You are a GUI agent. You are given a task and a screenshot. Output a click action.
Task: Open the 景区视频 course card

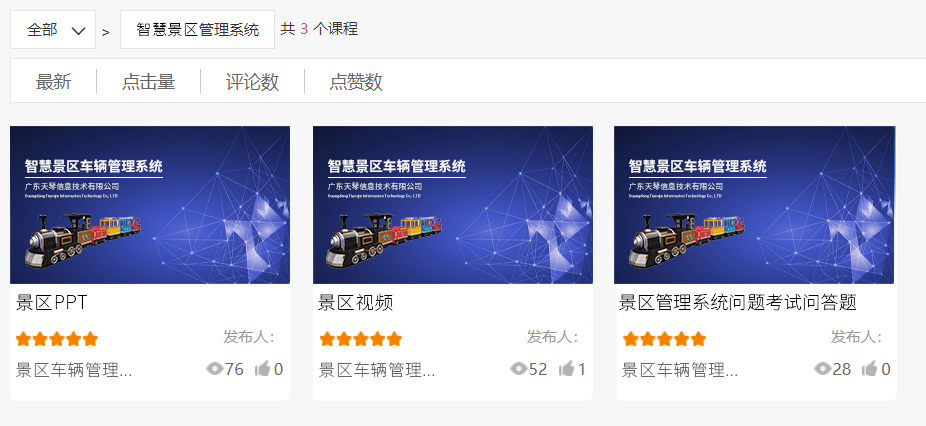point(452,205)
